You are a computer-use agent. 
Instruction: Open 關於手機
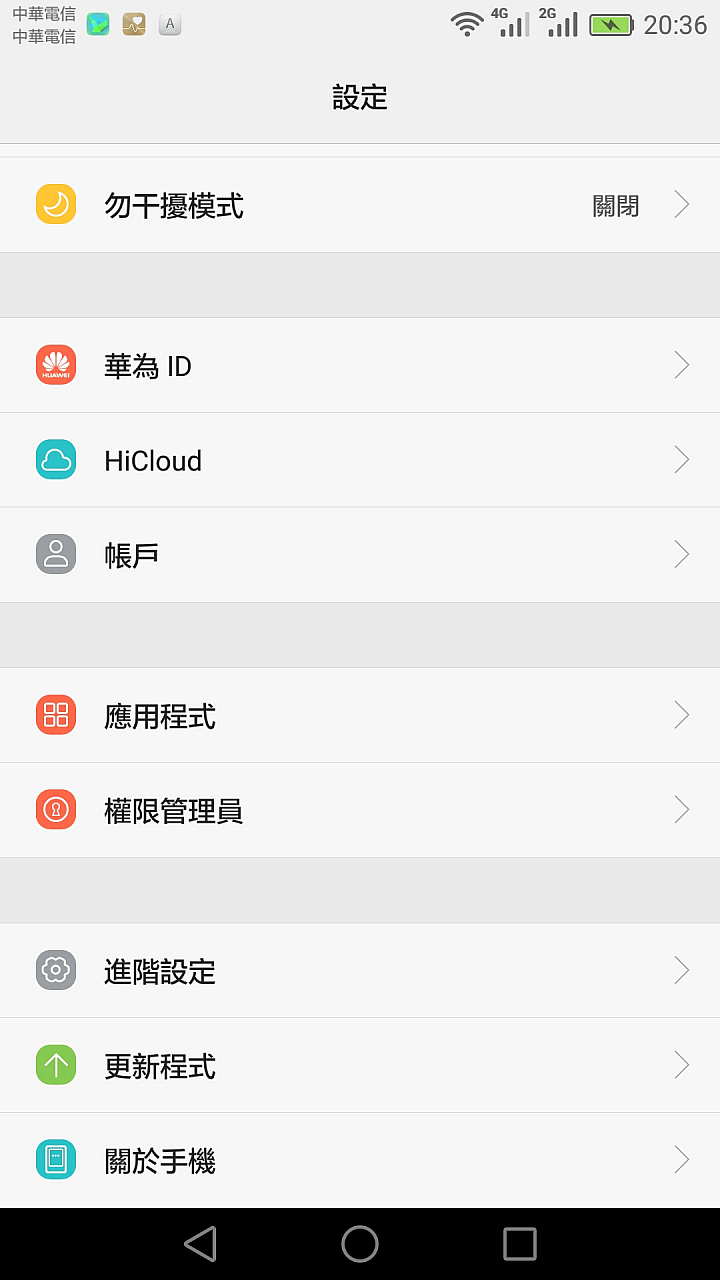[x=360, y=1160]
